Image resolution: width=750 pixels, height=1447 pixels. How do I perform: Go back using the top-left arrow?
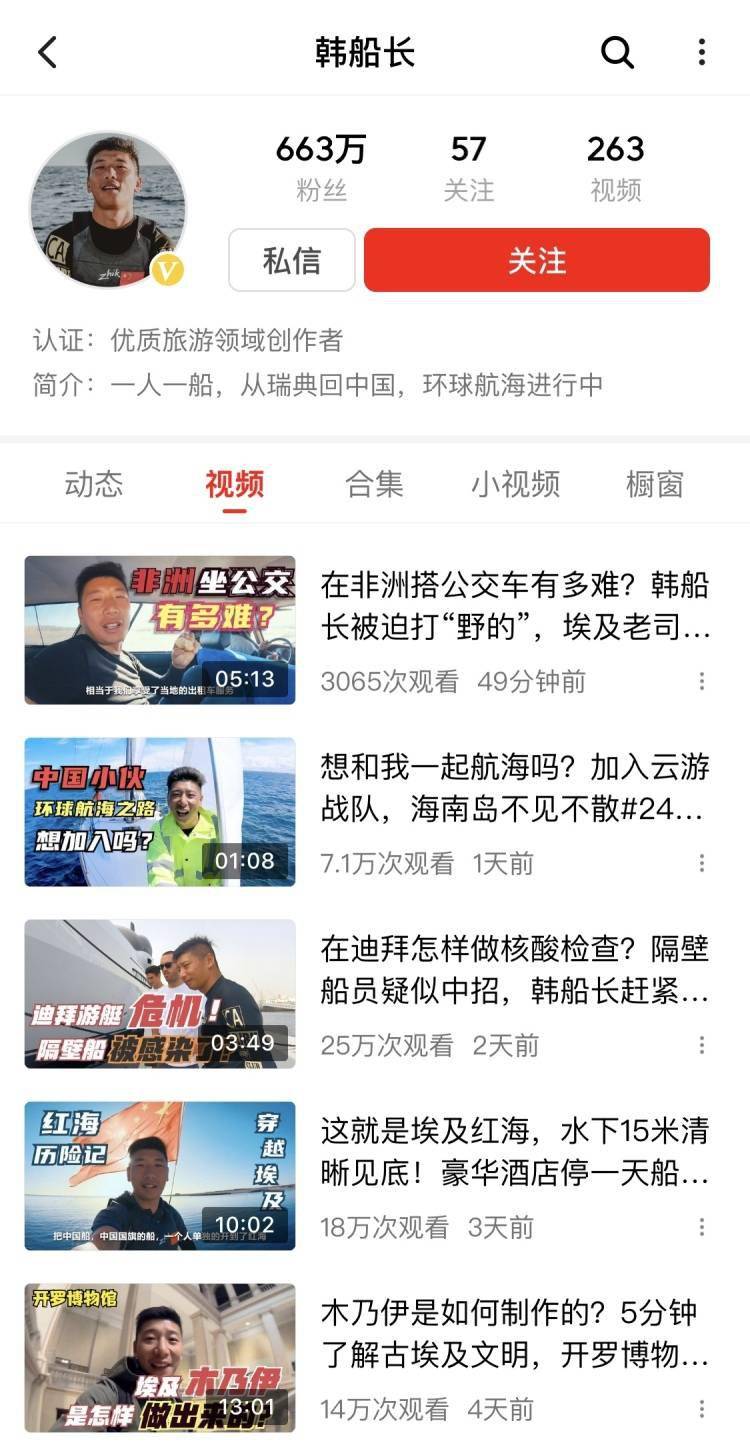click(47, 52)
